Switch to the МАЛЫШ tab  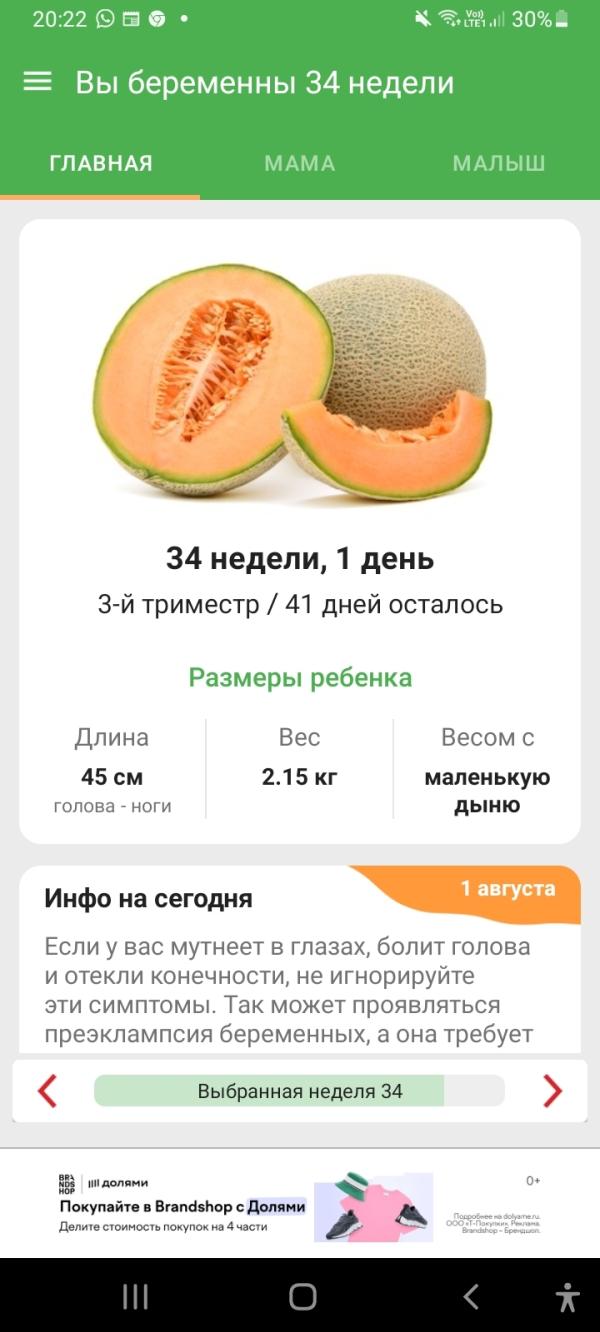[498, 163]
